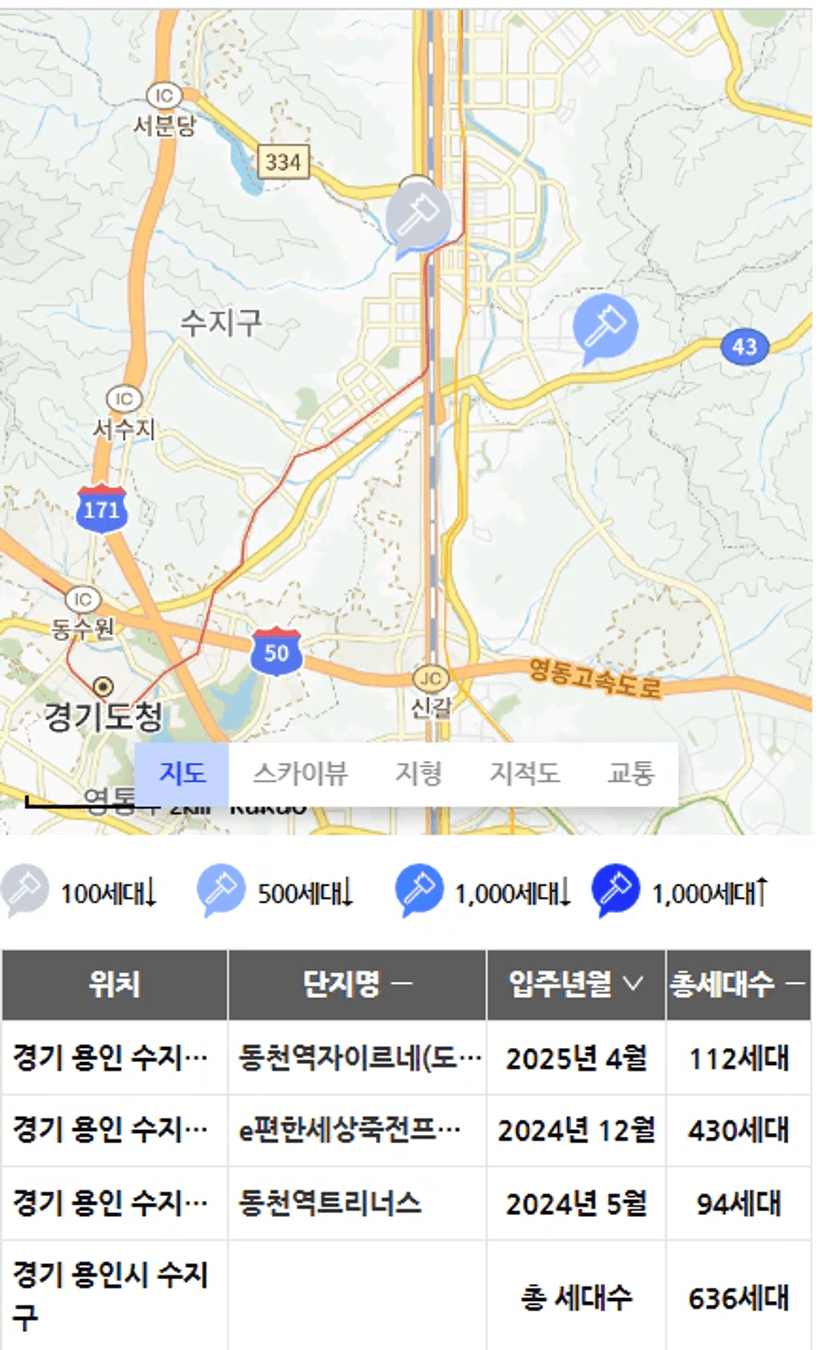Switch to 지적도 cadastral view
Viewport: 827px width, 1350px height.
pos(524,773)
